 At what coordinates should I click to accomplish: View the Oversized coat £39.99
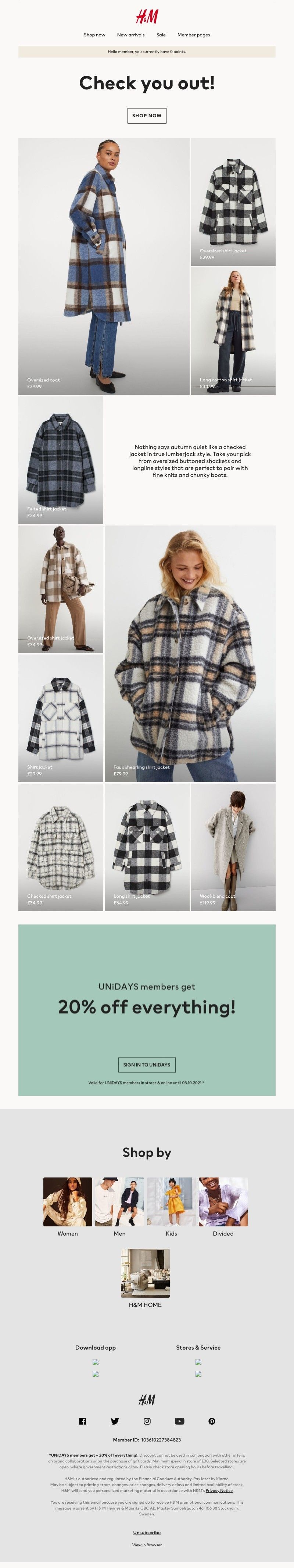104,267
